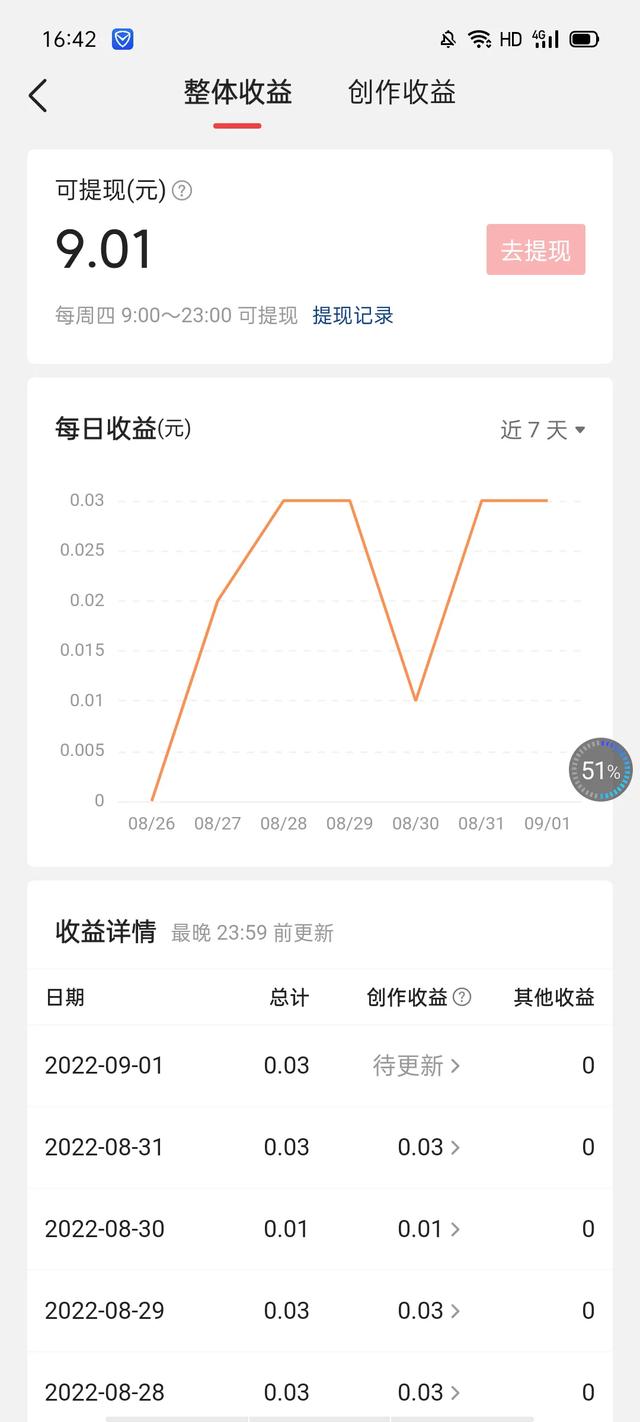The width and height of the screenshot is (640, 1422).
Task: Switch to the 创作收益 tab
Action: point(402,93)
